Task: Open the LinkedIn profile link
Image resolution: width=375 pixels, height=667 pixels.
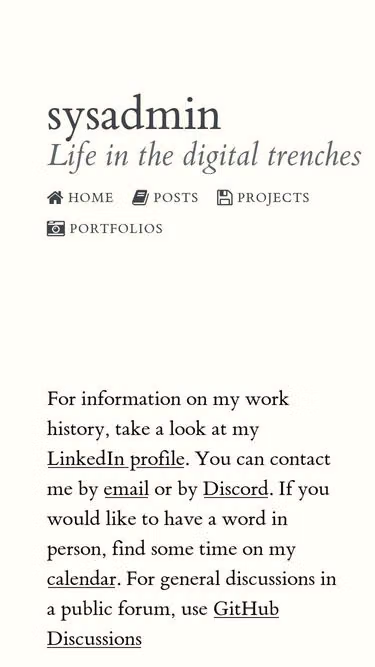Action: pos(116,459)
